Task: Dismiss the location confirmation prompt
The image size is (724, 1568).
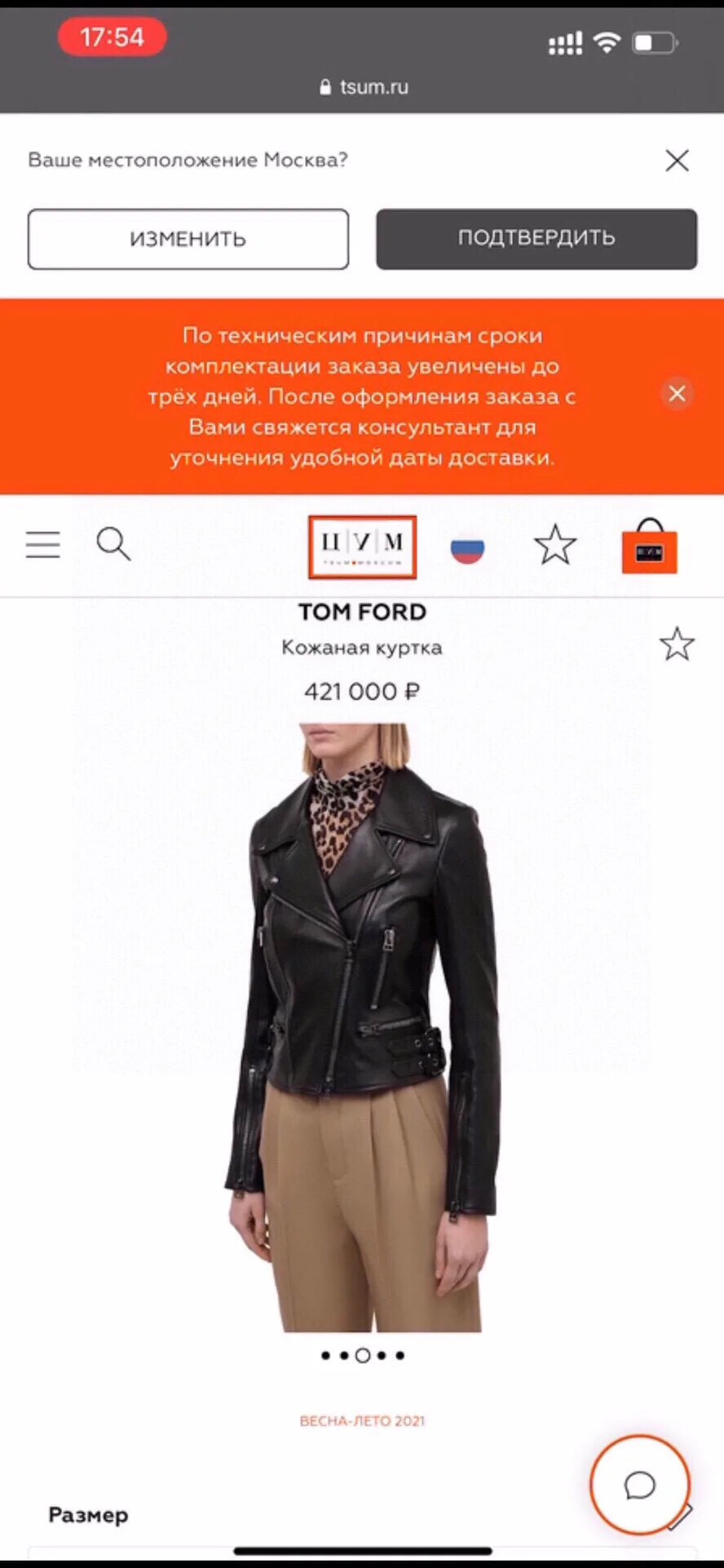Action: click(677, 160)
